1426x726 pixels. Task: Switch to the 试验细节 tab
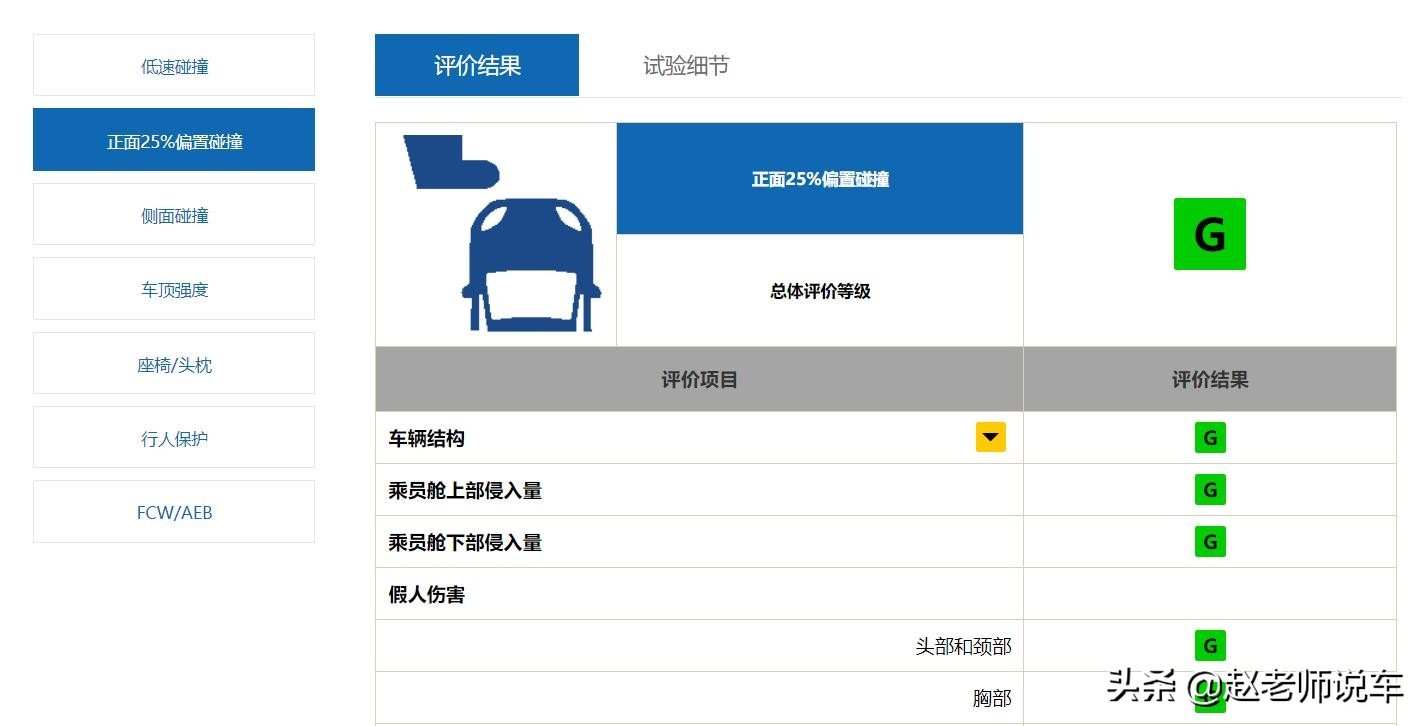(x=686, y=66)
